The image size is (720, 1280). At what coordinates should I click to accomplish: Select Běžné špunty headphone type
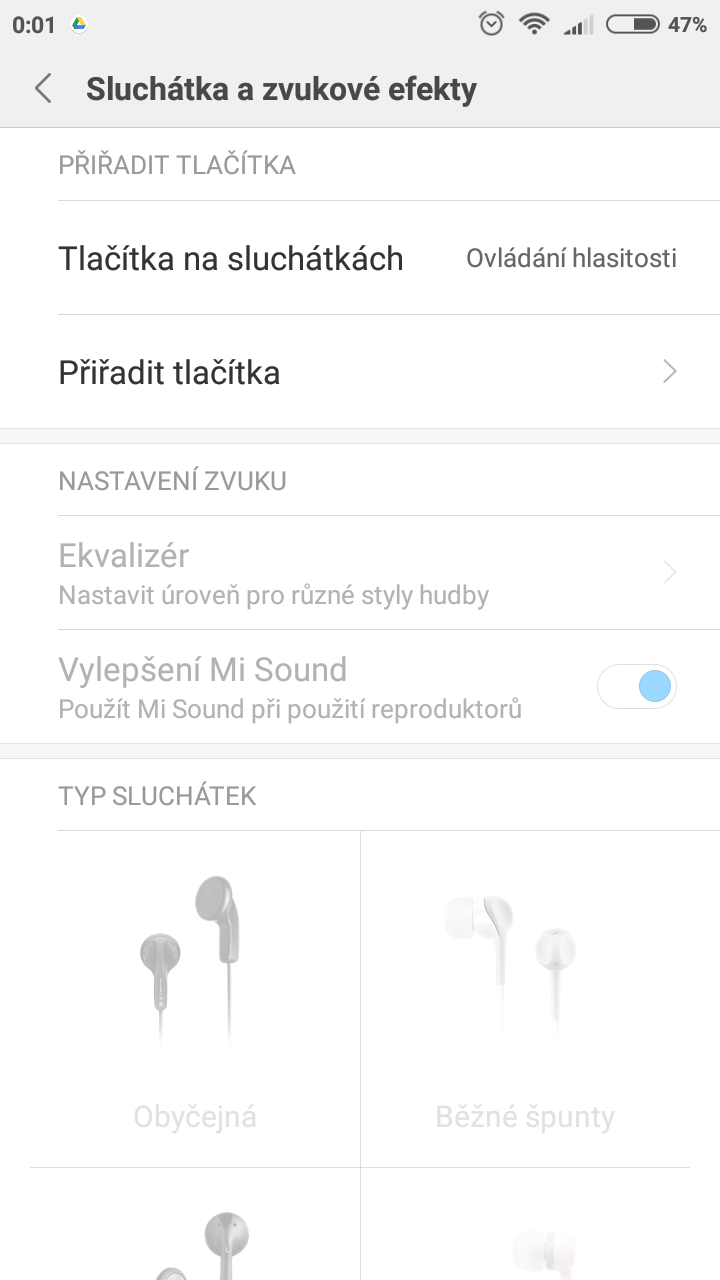point(525,999)
